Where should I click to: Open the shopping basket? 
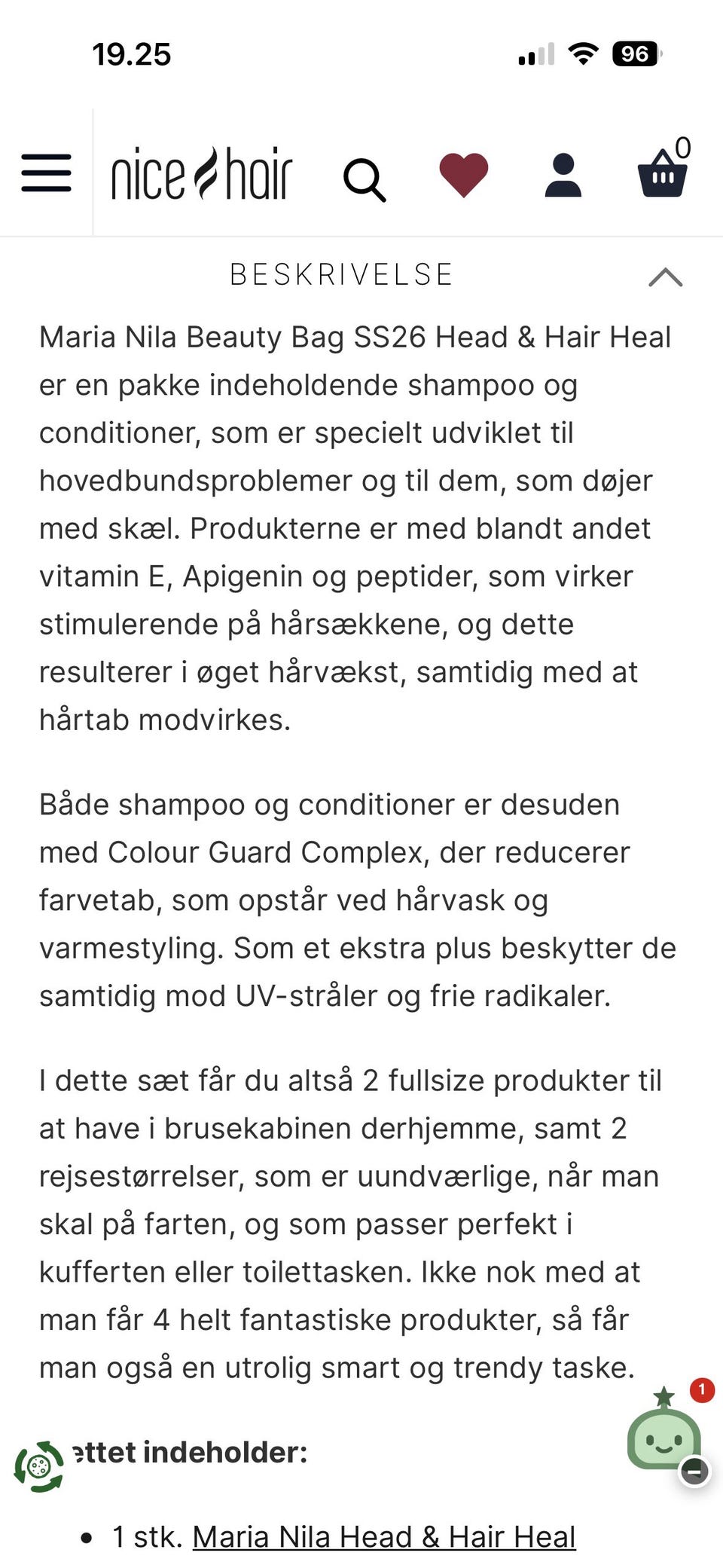(663, 172)
